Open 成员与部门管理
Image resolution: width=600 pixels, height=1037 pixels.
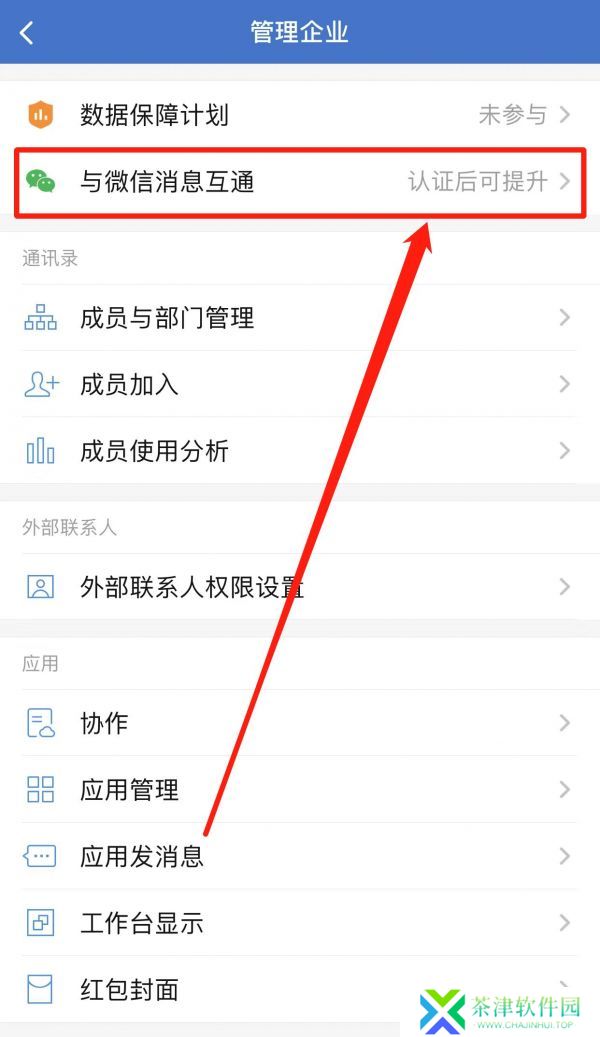tap(300, 318)
